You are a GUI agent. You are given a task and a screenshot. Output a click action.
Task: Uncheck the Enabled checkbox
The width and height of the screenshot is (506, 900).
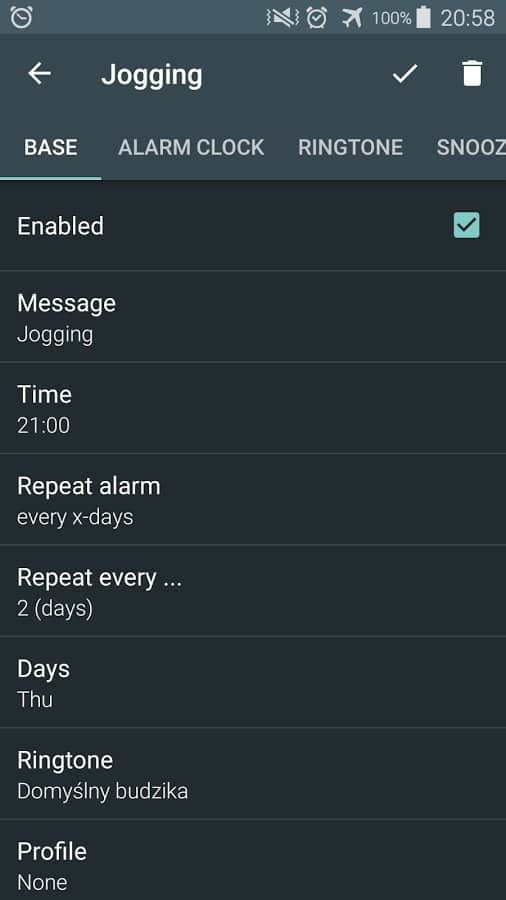(466, 225)
